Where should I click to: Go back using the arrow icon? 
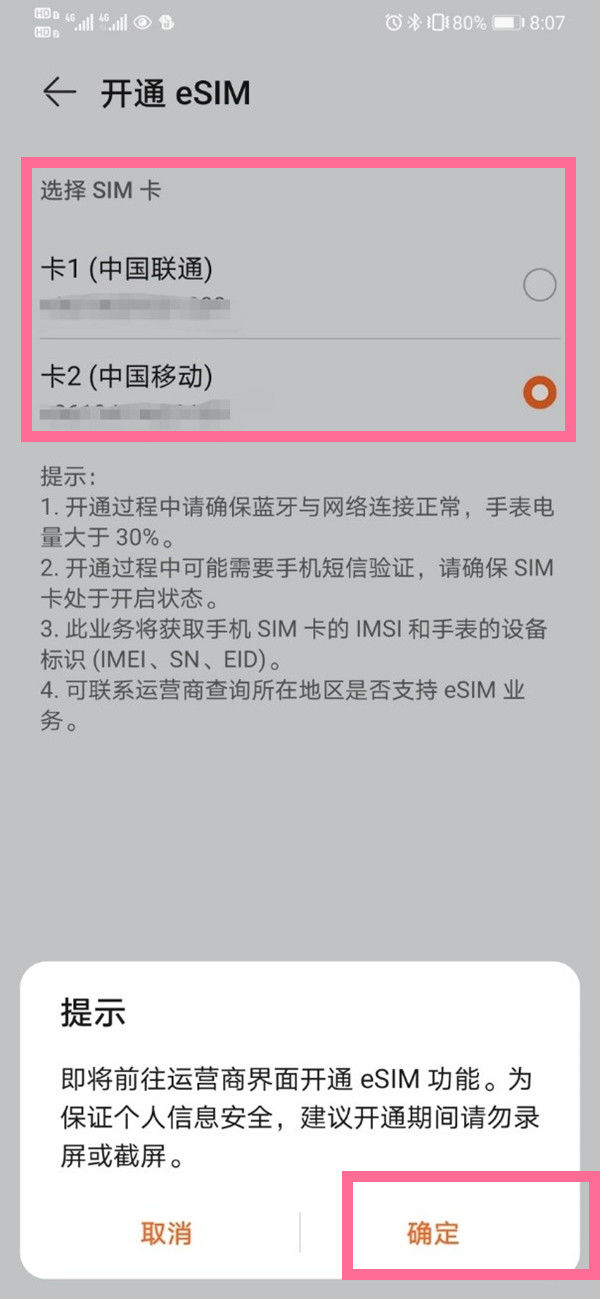[60, 93]
